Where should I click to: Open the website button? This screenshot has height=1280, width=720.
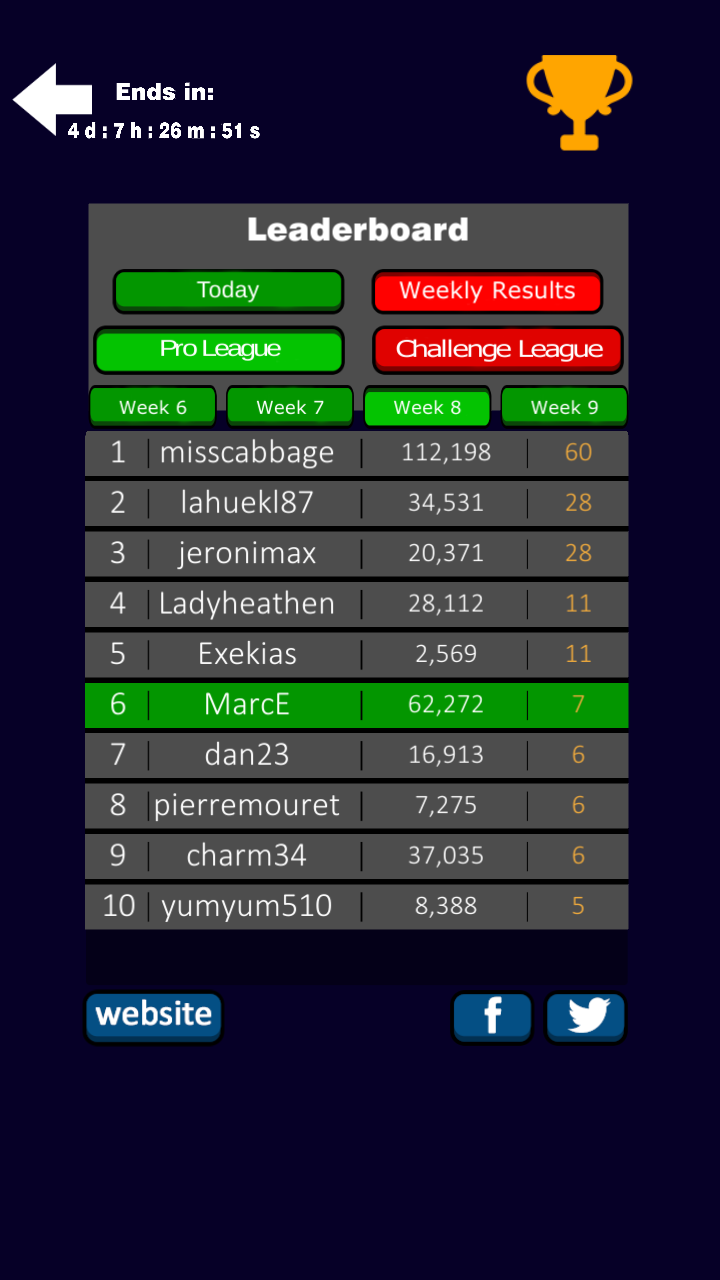point(153,1016)
